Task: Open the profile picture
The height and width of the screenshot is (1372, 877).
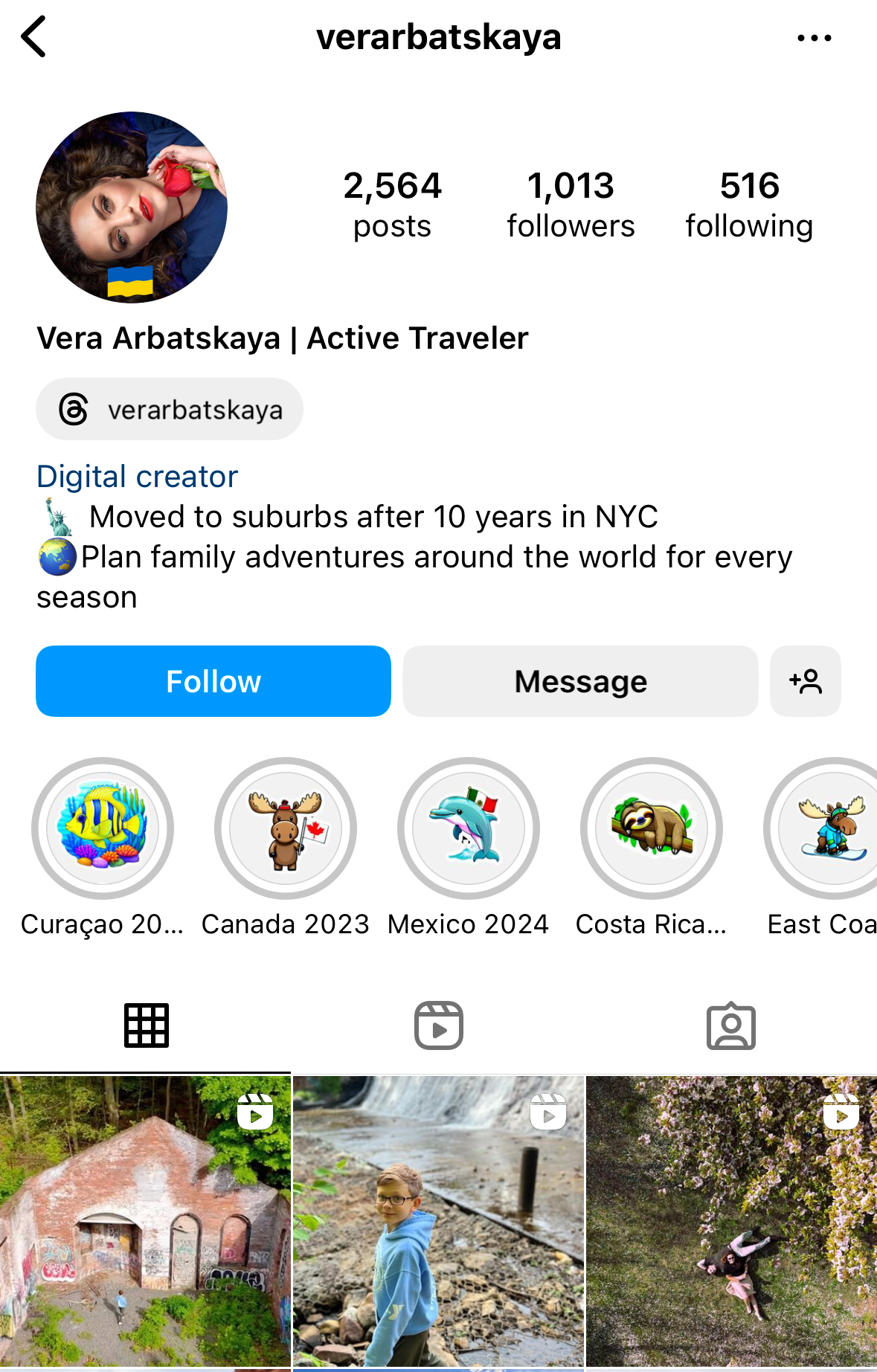Action: click(x=132, y=207)
